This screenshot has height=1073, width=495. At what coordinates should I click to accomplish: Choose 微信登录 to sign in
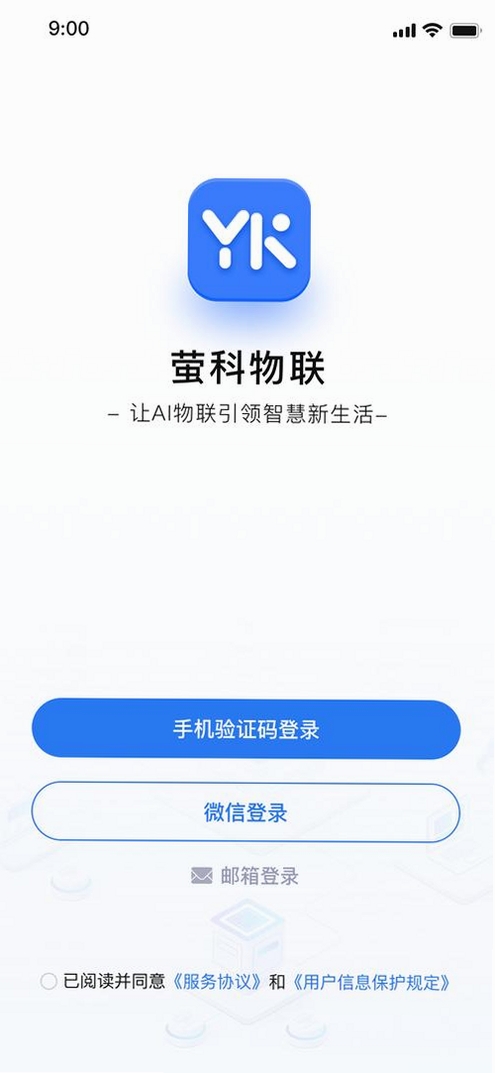pos(246,812)
